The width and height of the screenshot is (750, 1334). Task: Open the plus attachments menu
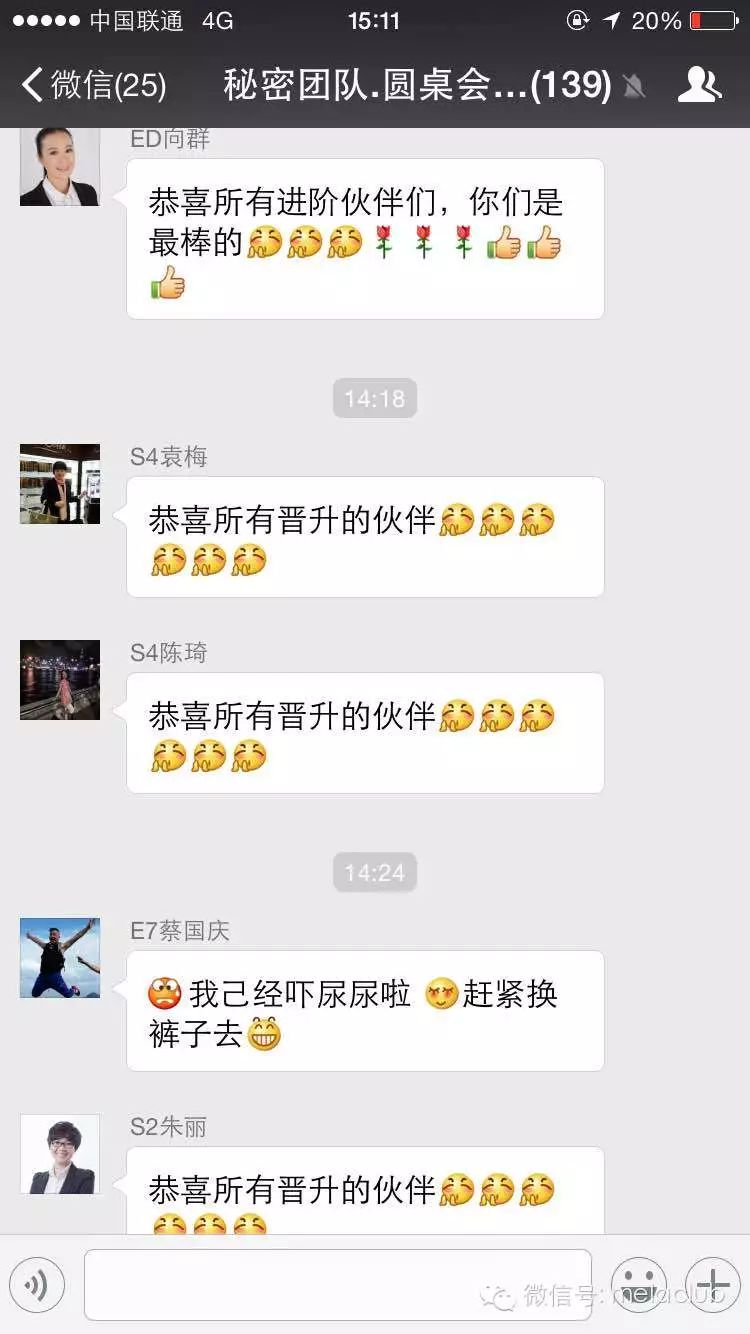712,1284
